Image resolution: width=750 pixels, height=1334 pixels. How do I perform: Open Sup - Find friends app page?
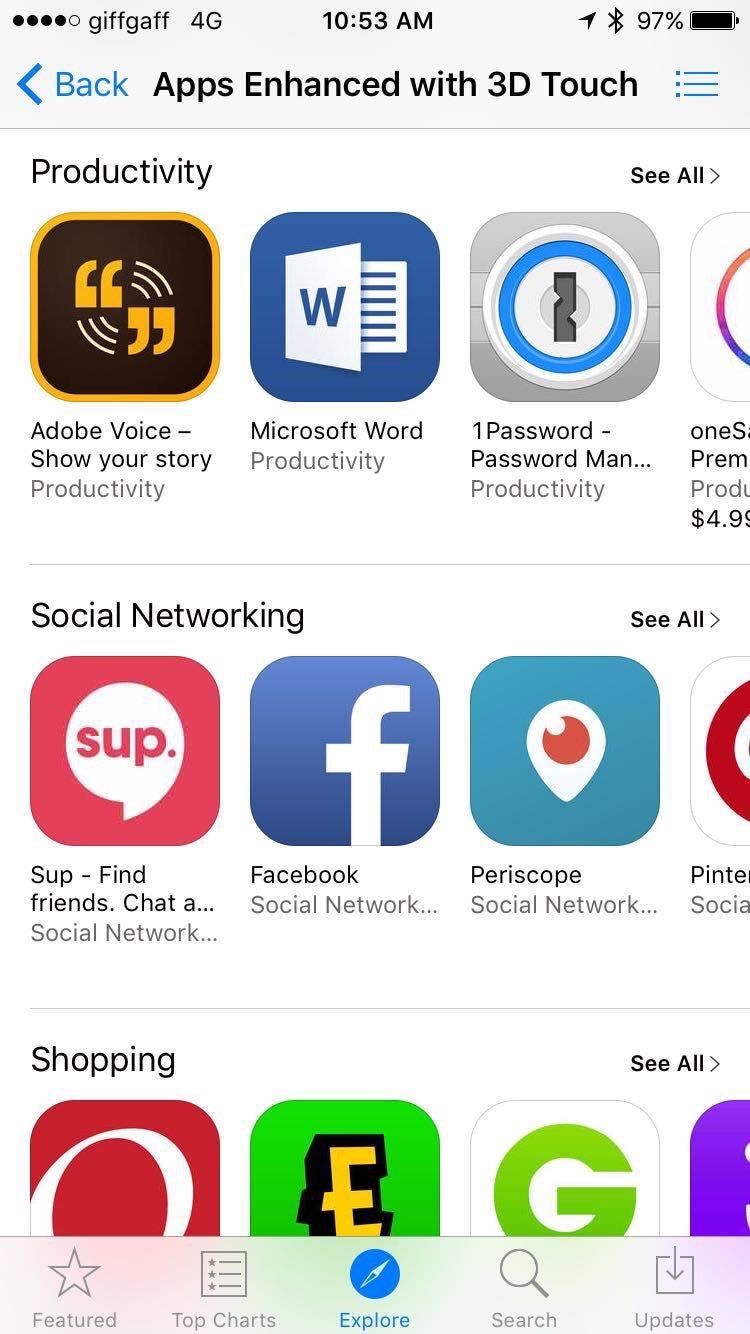(x=125, y=750)
